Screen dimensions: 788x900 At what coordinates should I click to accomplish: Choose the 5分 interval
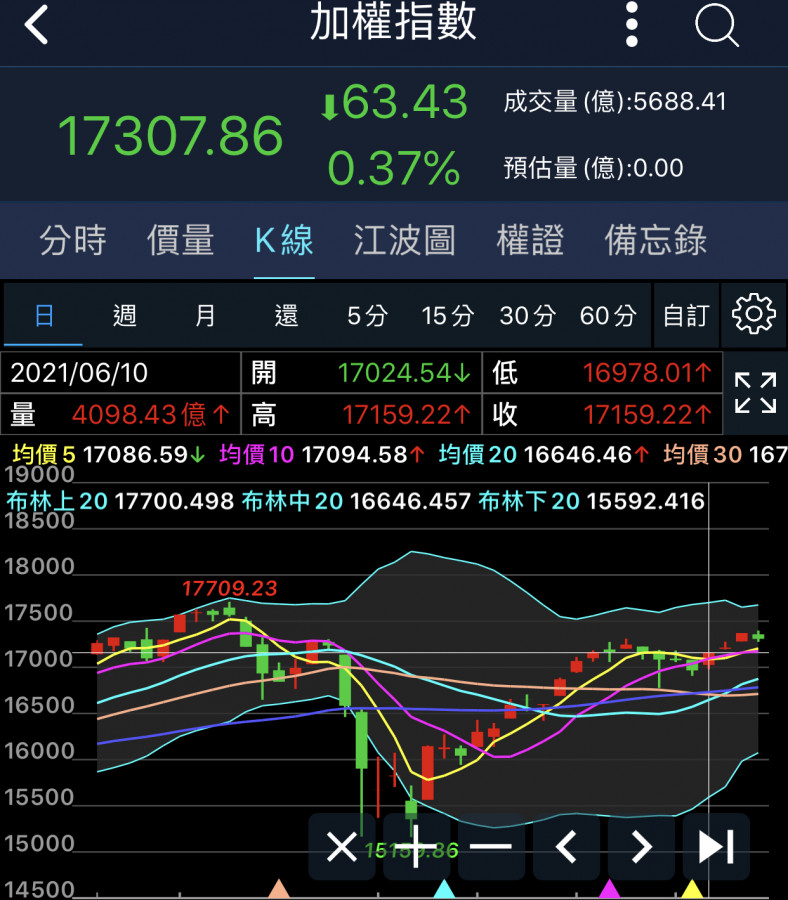[x=367, y=316]
